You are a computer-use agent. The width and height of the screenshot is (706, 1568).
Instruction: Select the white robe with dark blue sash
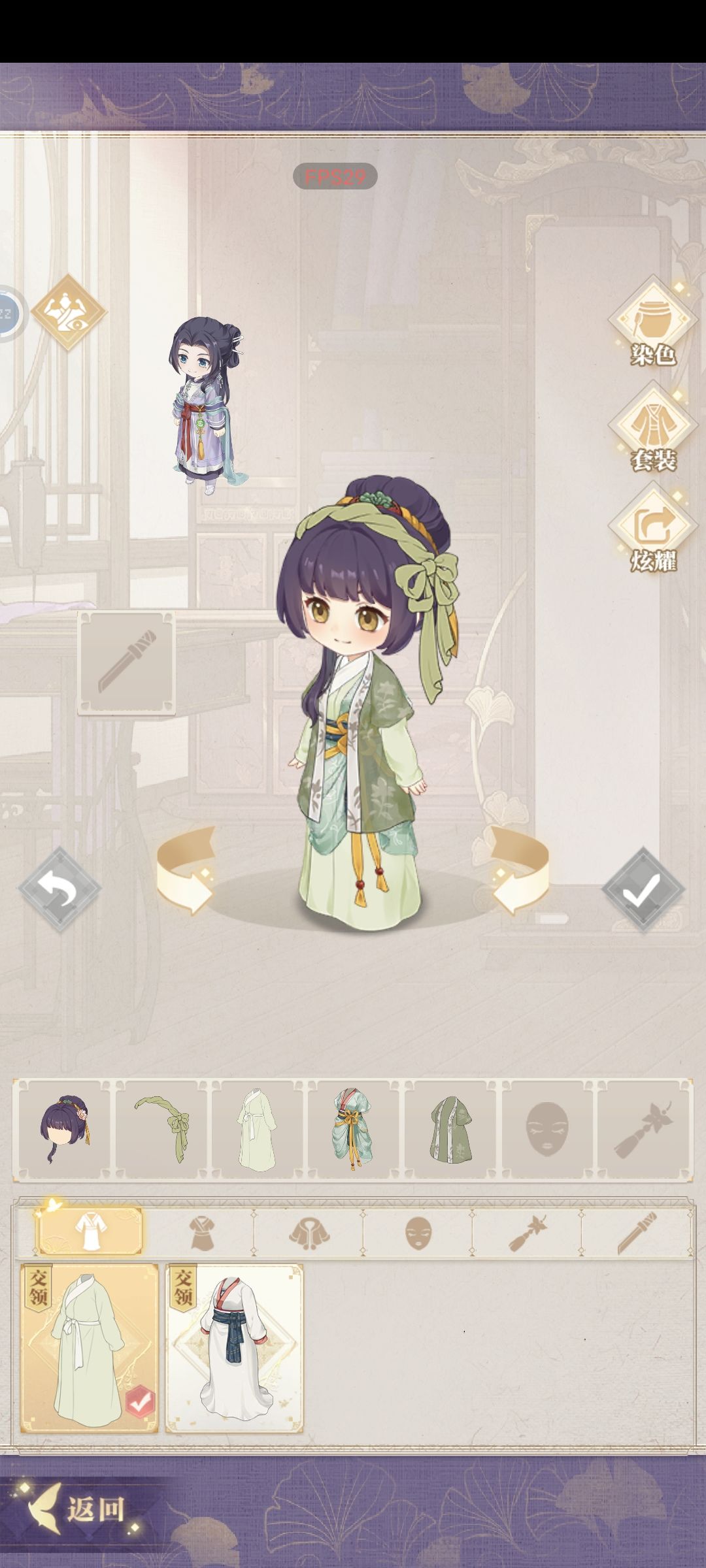pyautogui.click(x=235, y=1348)
